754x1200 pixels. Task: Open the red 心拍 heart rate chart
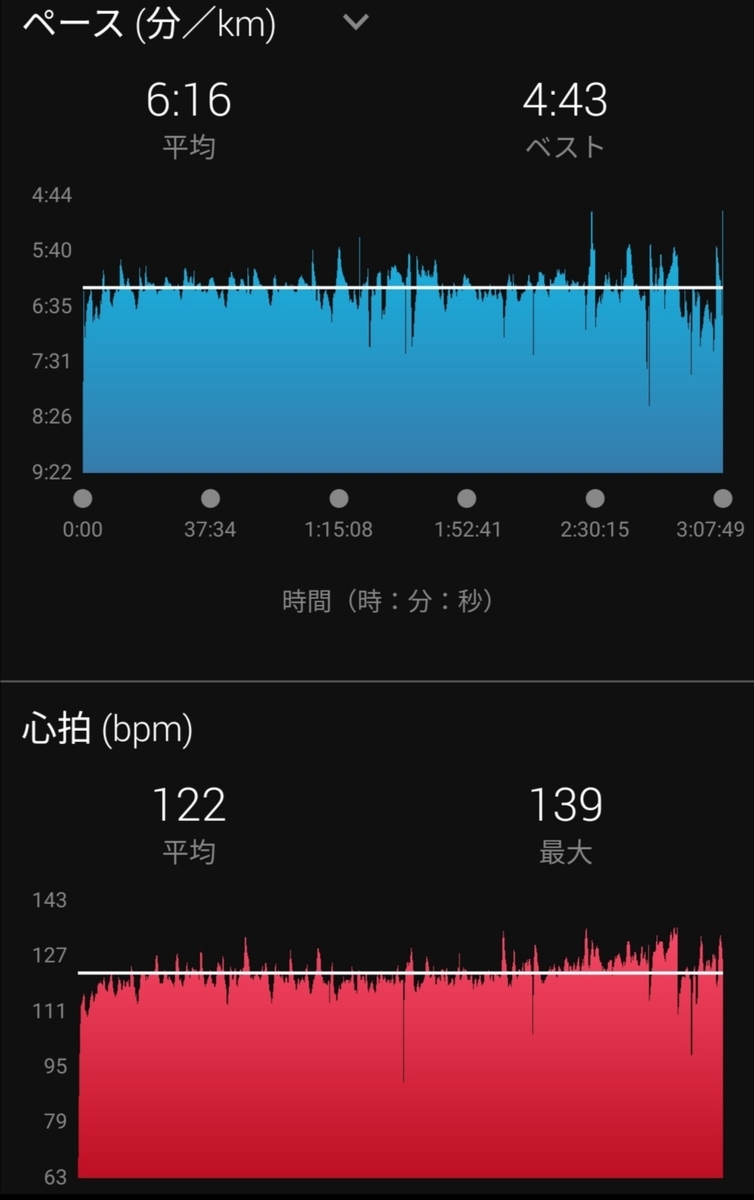(400, 1070)
